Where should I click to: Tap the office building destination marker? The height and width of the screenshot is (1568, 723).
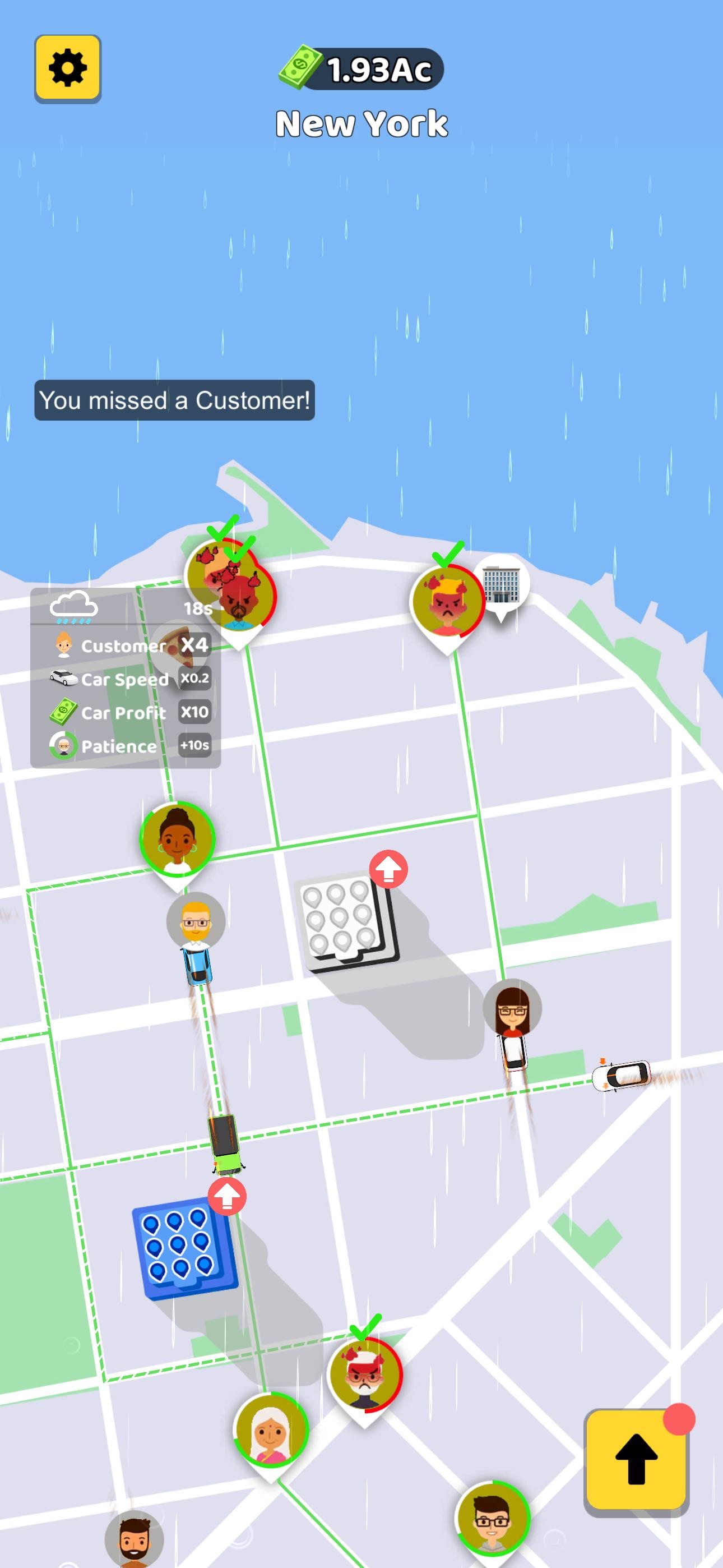[x=501, y=584]
